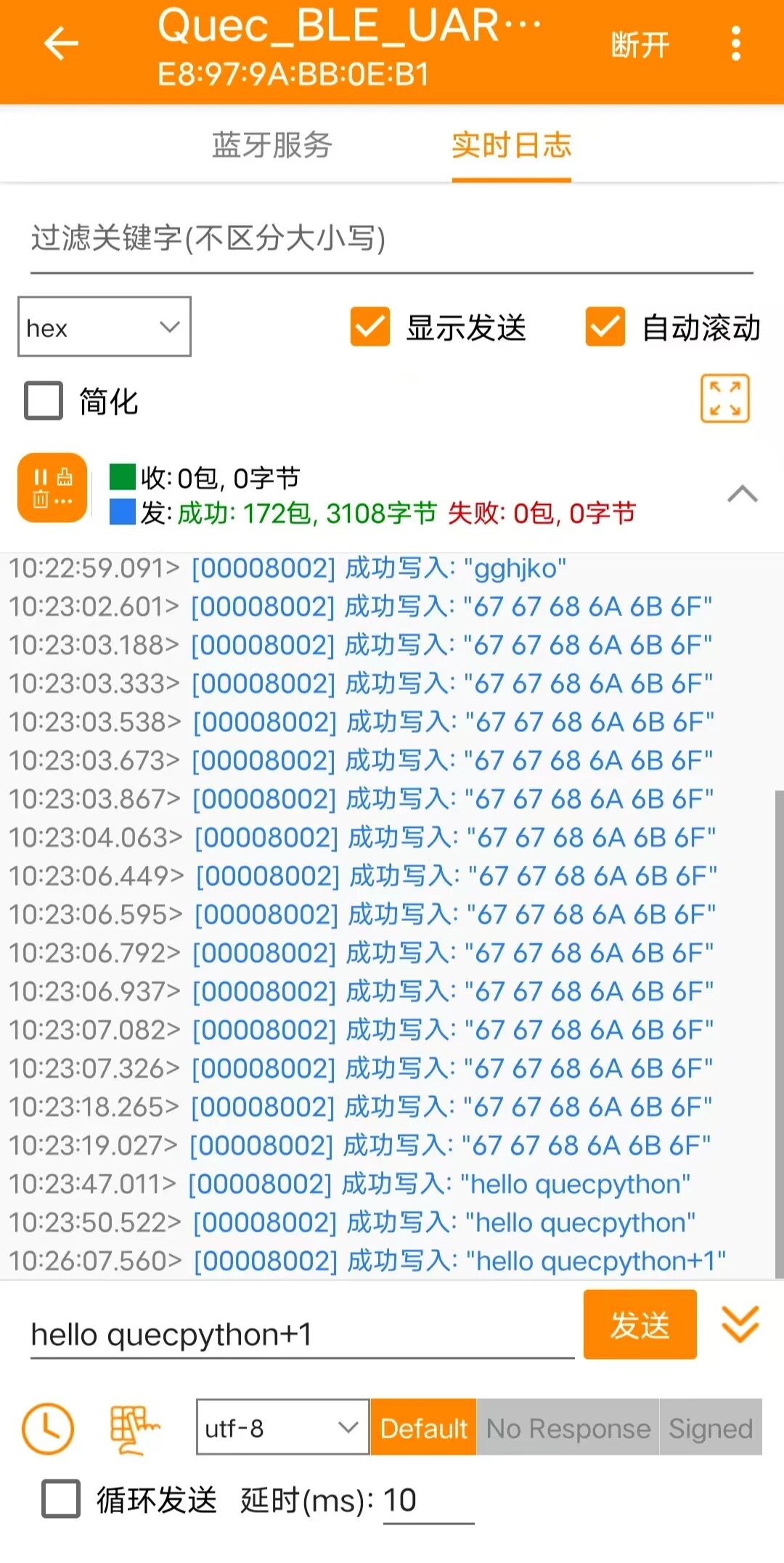
Task: Uncheck the 显示发送 checkbox
Action: (x=370, y=327)
